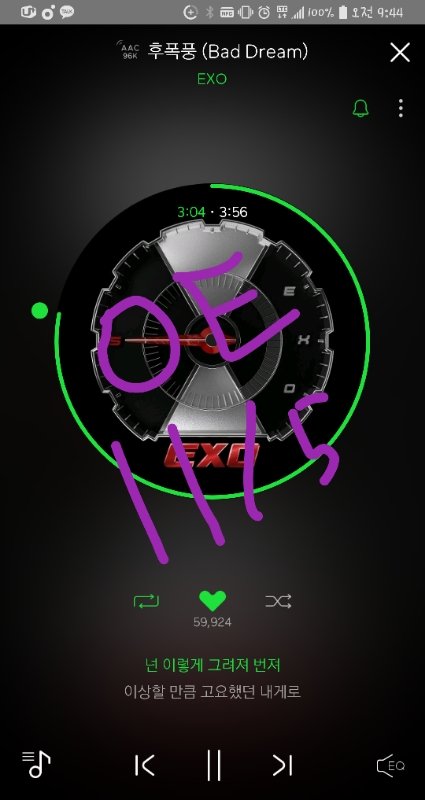Skip to the next track

point(283,765)
